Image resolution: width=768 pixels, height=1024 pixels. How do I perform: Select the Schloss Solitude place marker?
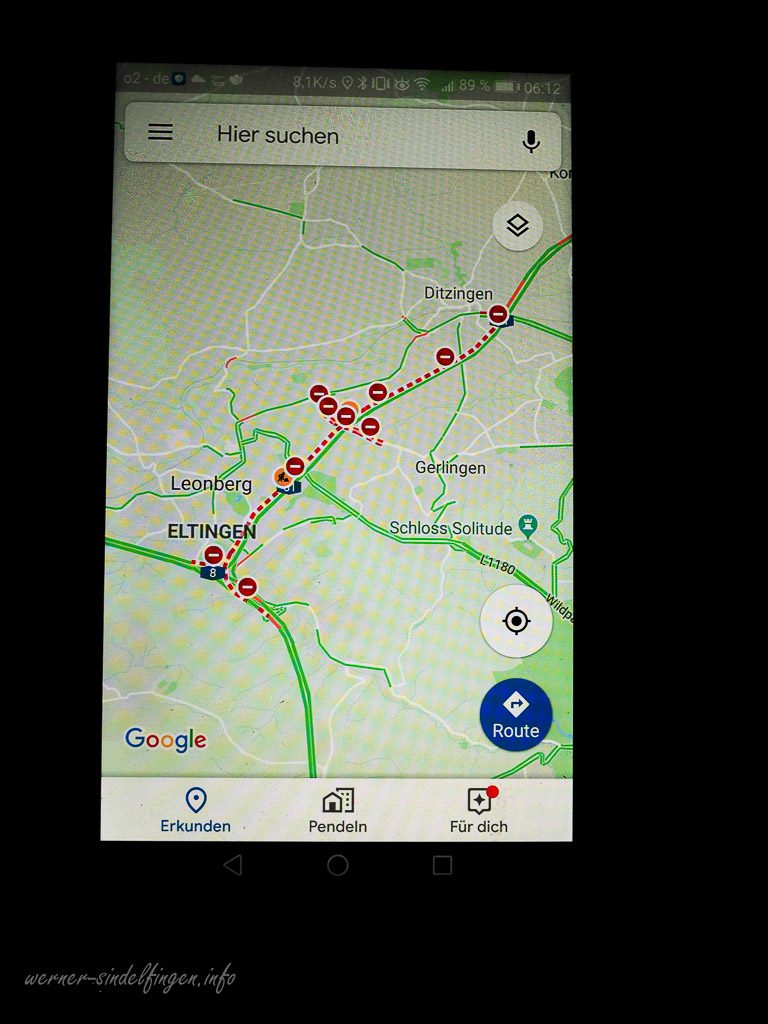click(x=530, y=526)
